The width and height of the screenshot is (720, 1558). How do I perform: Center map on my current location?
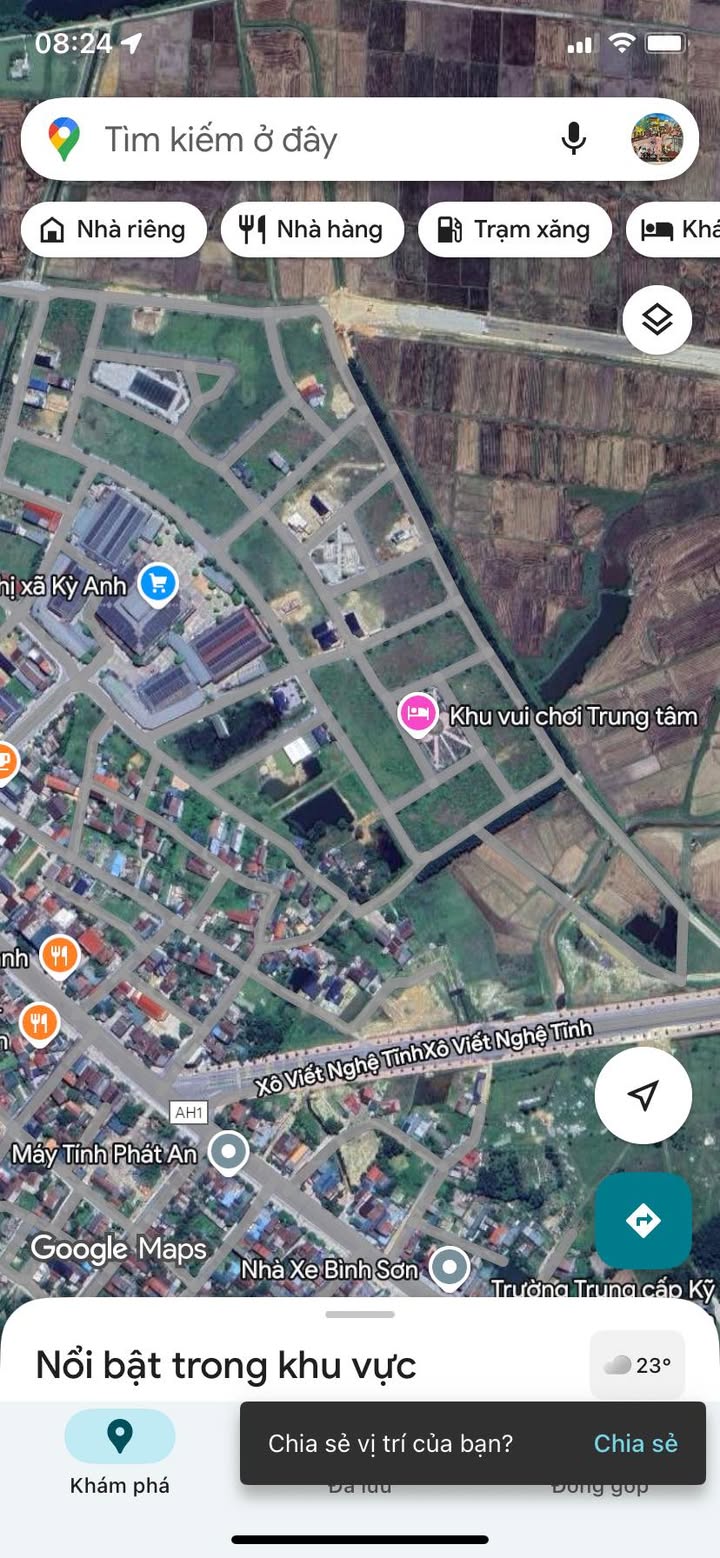coord(643,1095)
